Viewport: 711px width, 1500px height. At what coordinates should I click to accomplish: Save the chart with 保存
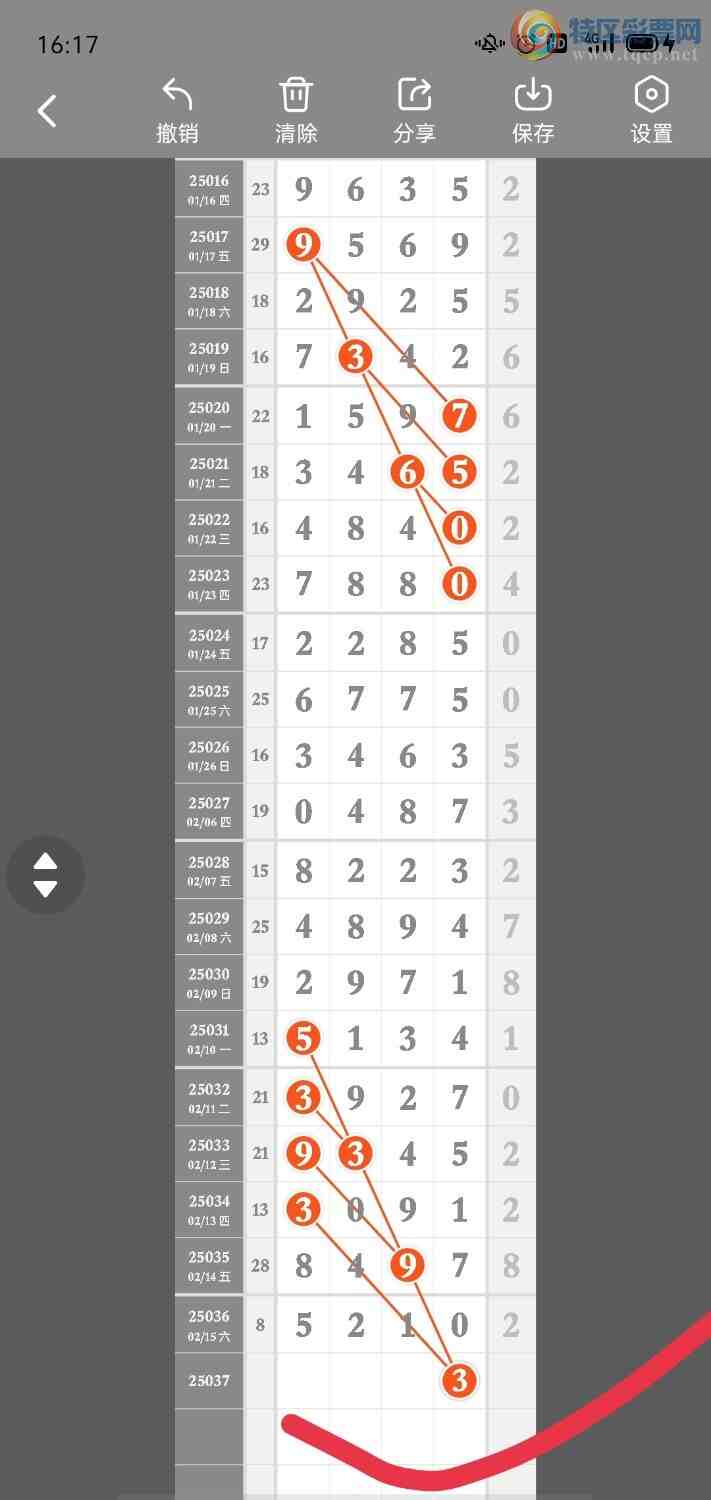[533, 110]
